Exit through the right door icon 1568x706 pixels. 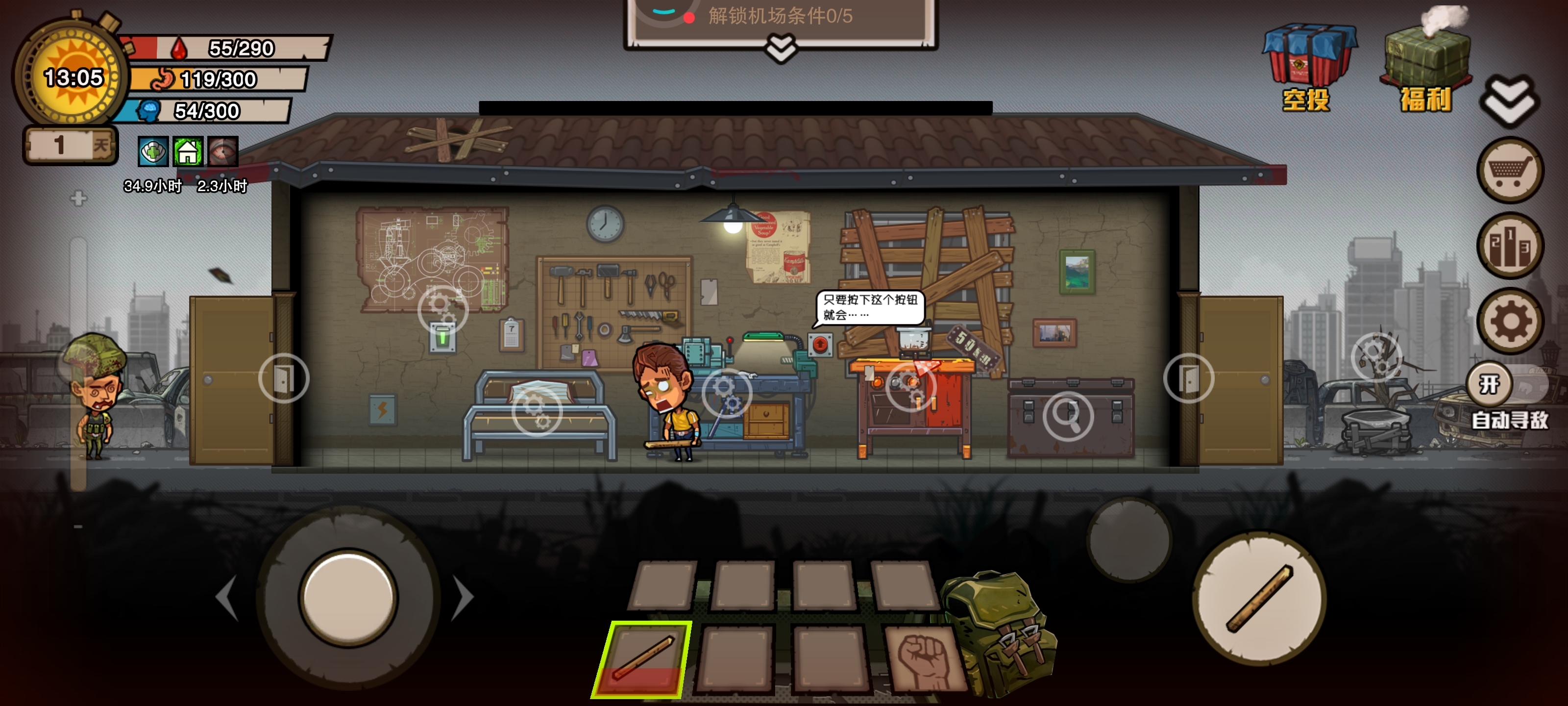[x=1188, y=378]
